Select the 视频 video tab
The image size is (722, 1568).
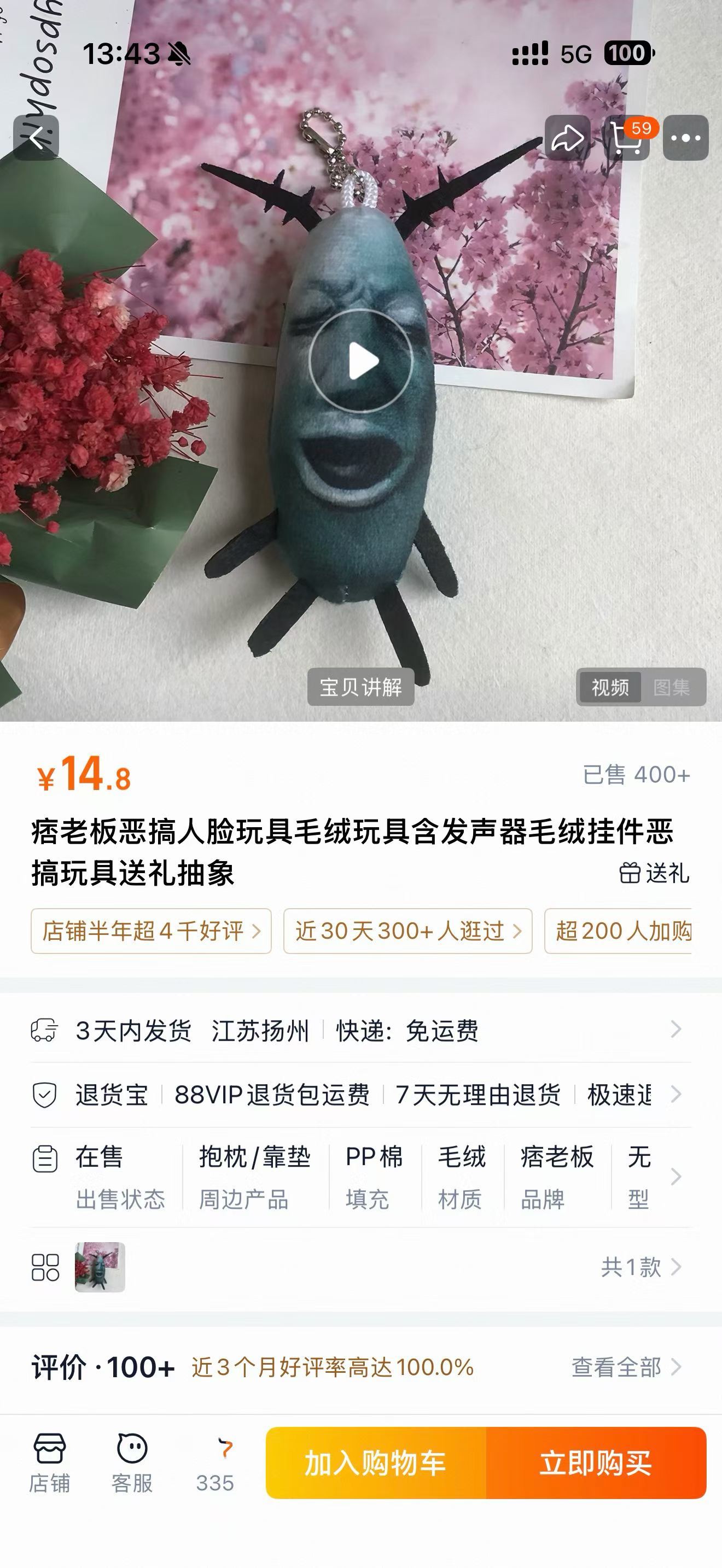tap(610, 688)
